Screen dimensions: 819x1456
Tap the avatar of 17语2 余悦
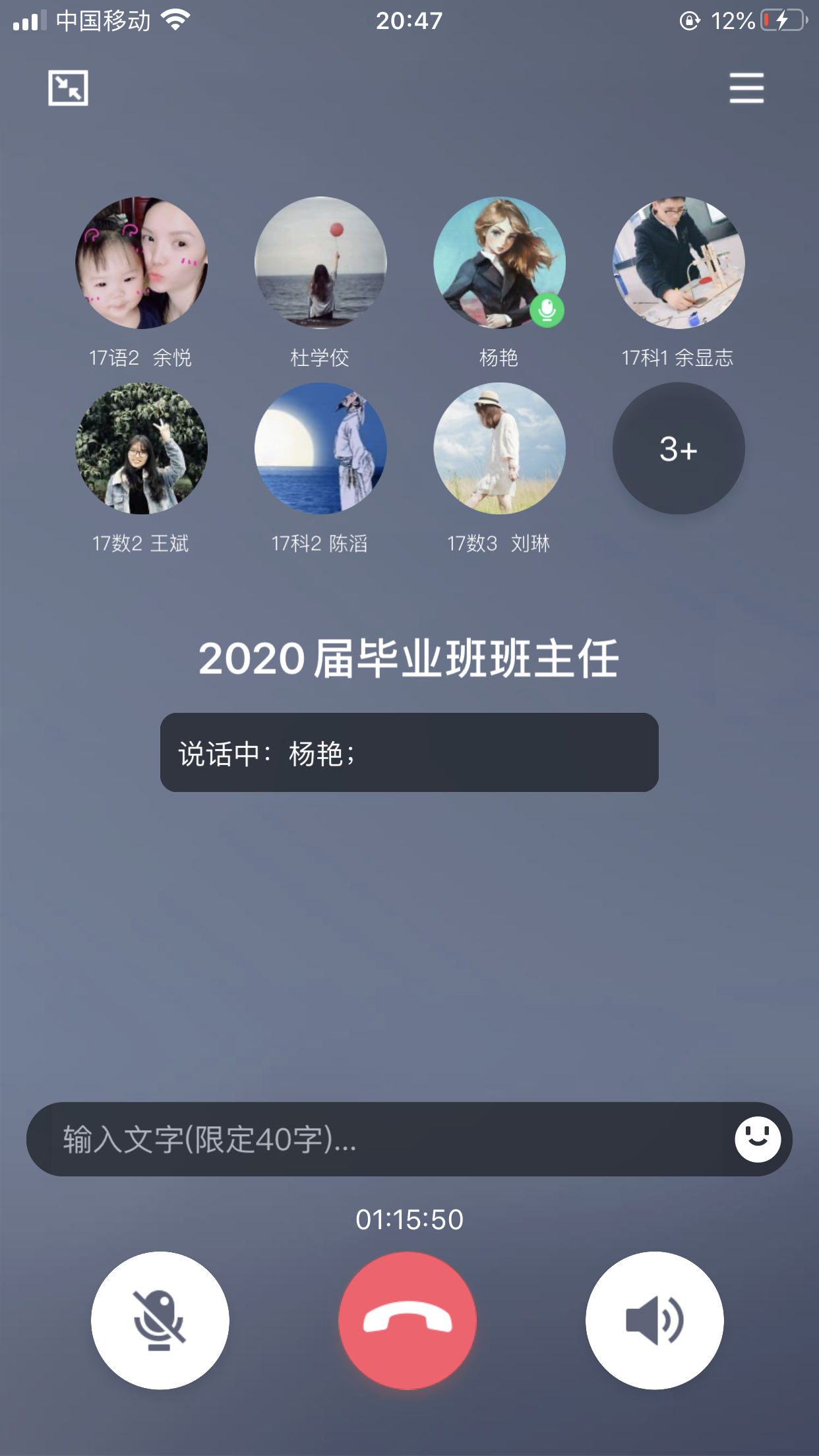point(141,262)
